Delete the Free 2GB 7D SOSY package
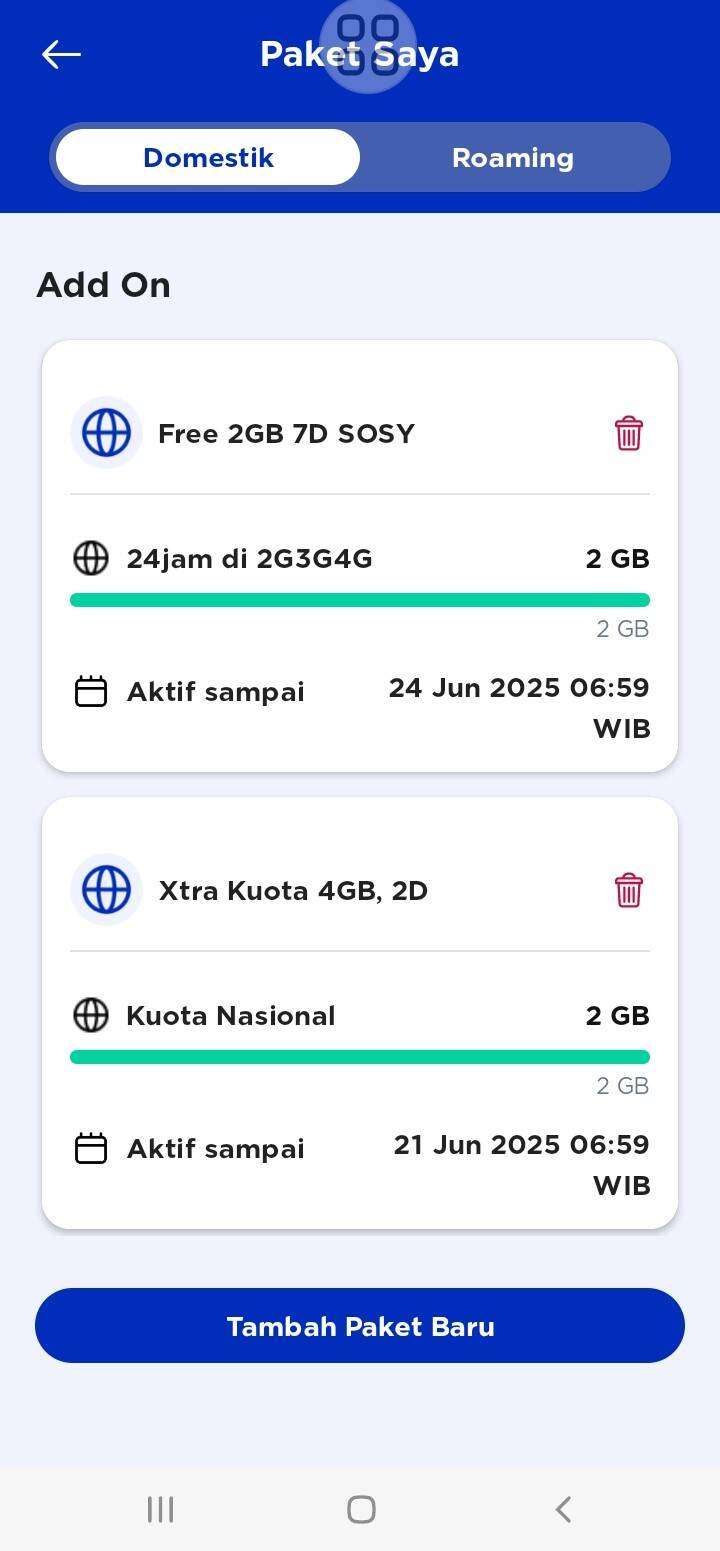The image size is (720, 1551). (x=628, y=434)
